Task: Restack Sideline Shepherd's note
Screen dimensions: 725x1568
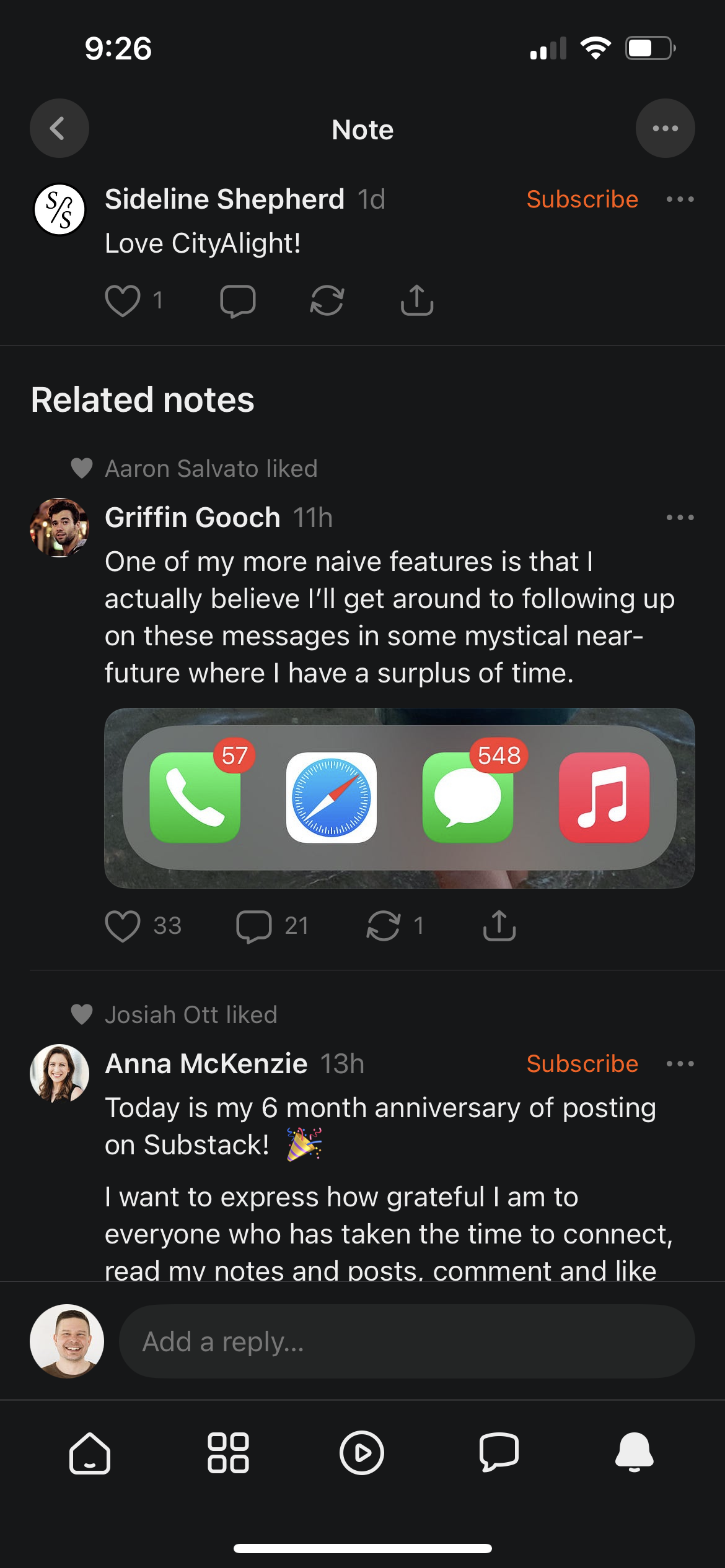Action: click(x=327, y=301)
